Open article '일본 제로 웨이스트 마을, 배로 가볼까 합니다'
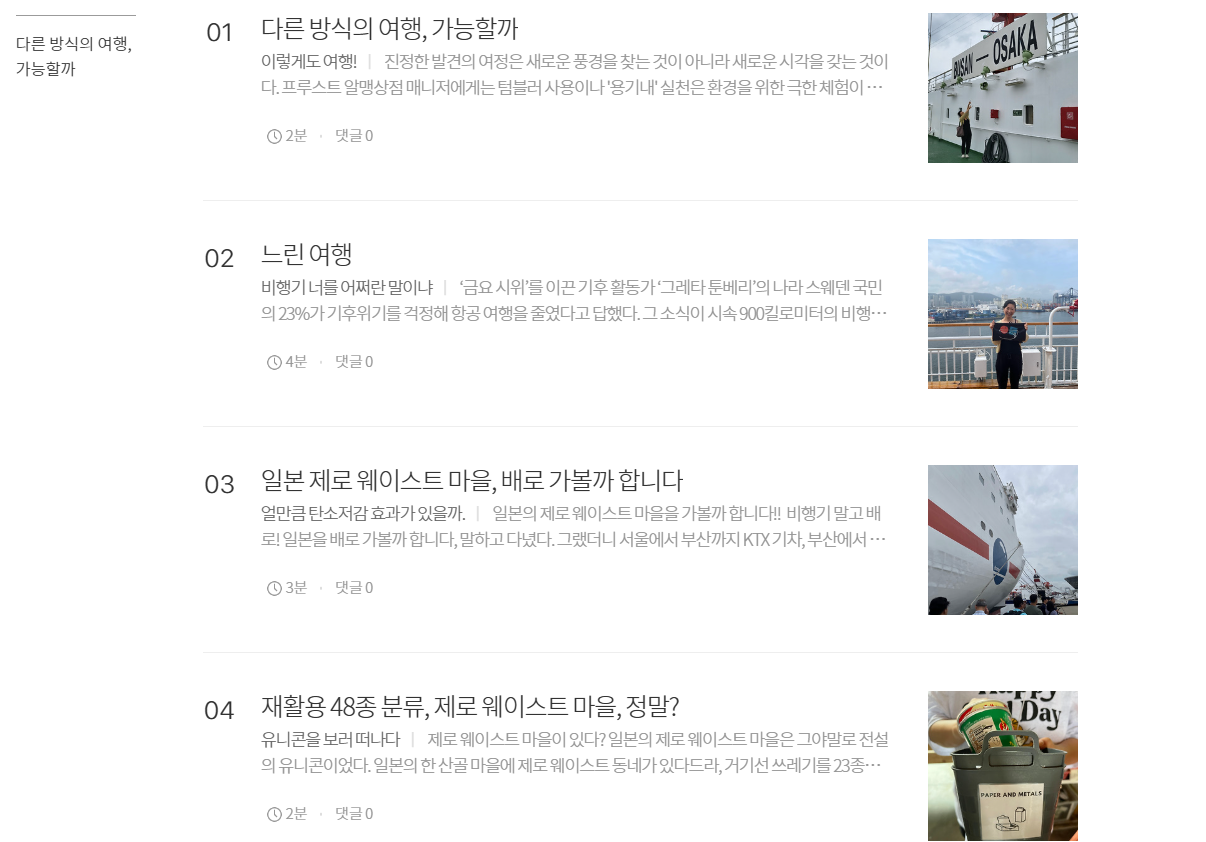1206x842 pixels. 471,480
